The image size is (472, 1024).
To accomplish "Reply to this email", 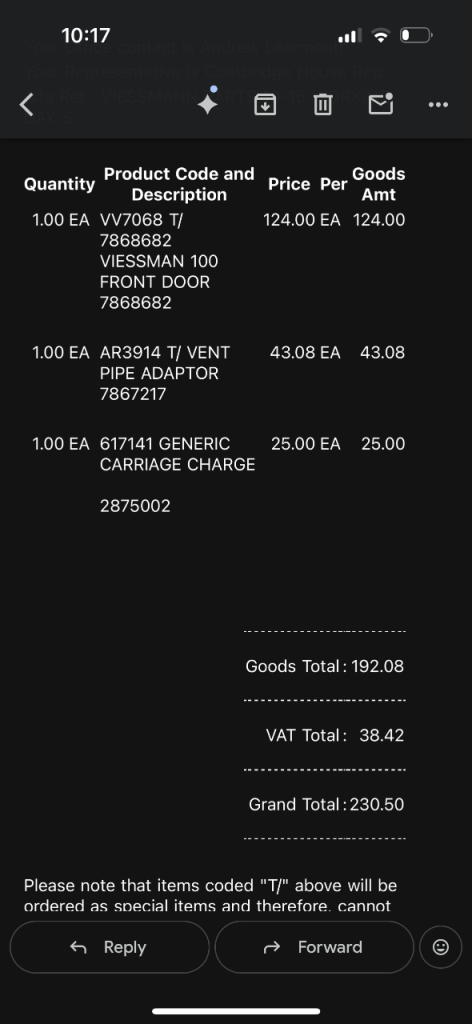I will coord(110,947).
